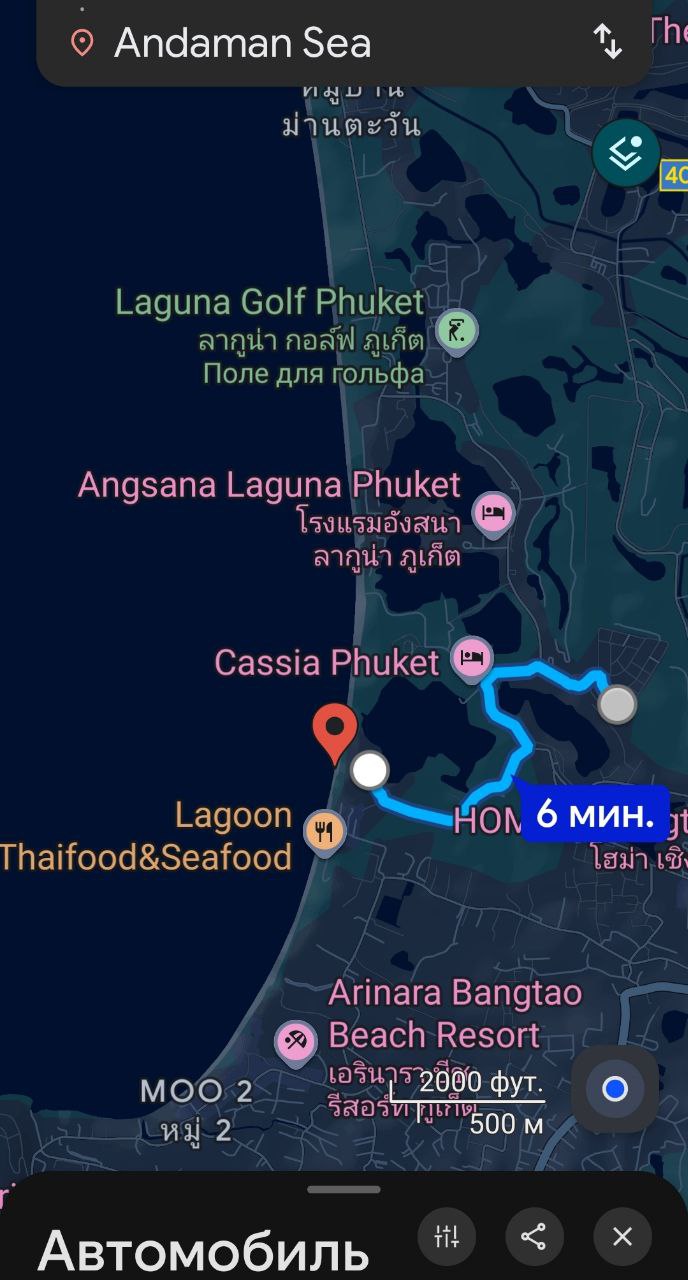This screenshot has width=688, height=1280.
Task: Open Cassia Phuket hotel pin
Action: tap(472, 657)
